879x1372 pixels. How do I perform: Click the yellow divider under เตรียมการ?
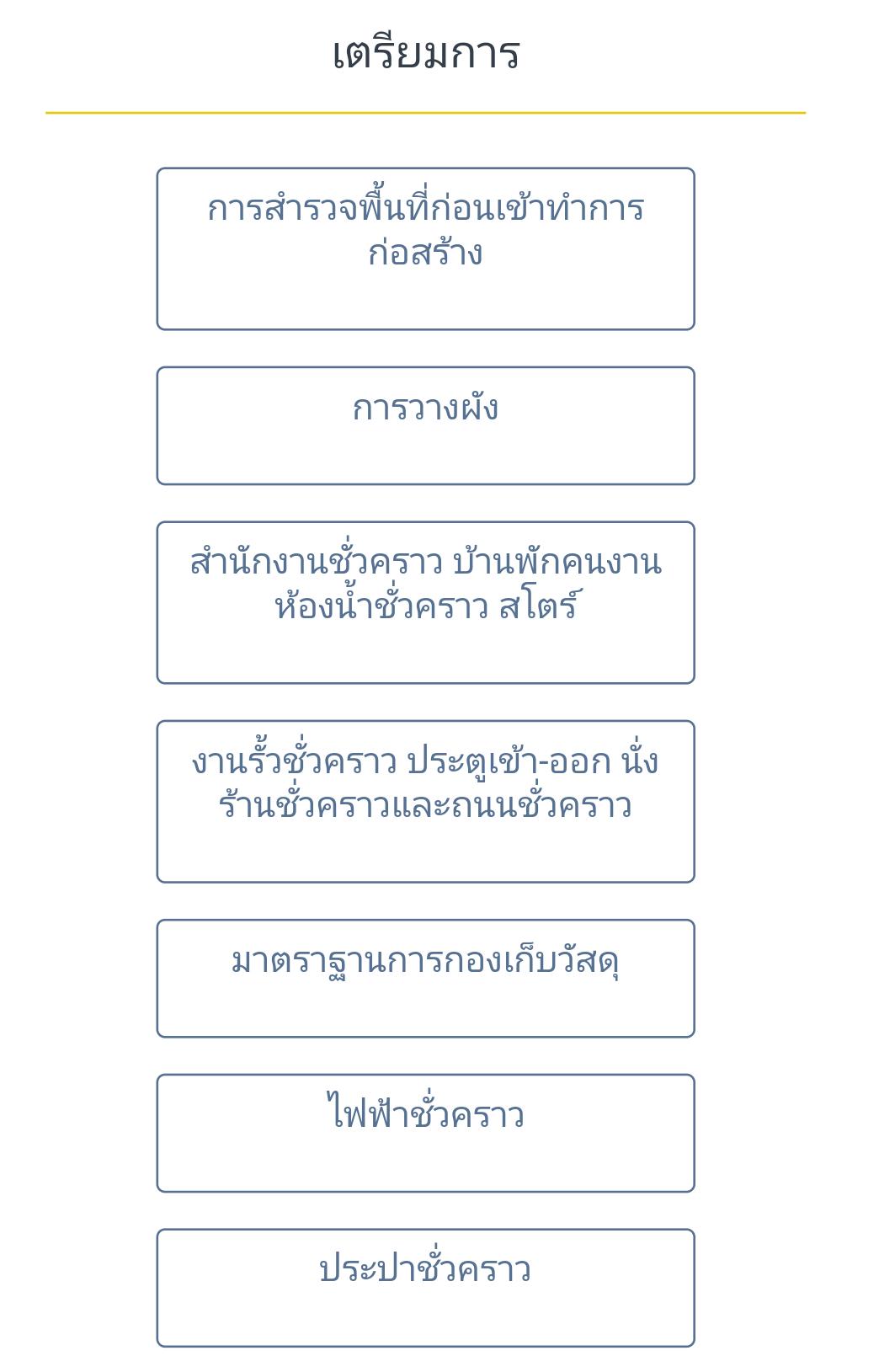pos(426,112)
